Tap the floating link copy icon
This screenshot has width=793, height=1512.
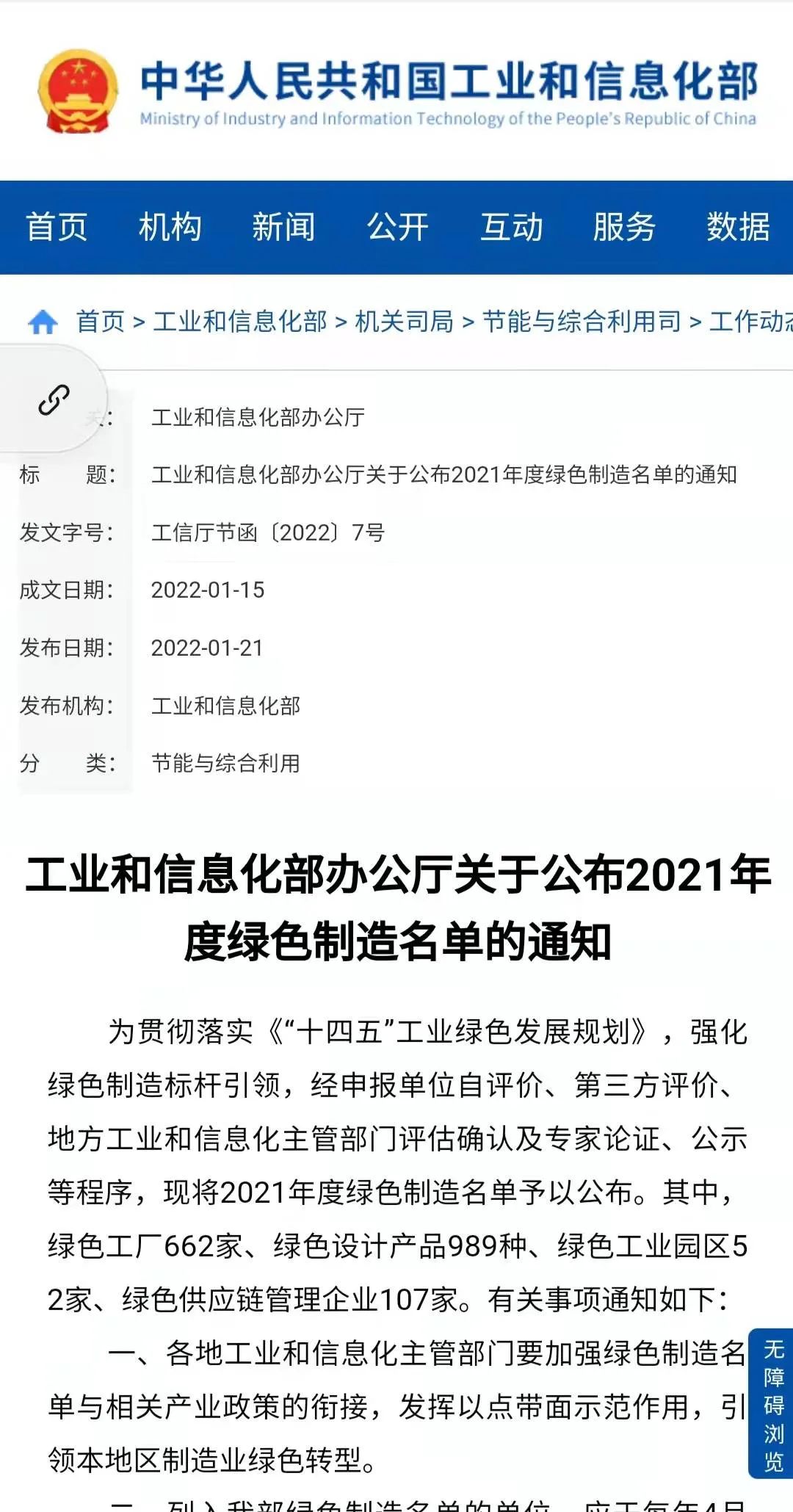pos(54,400)
